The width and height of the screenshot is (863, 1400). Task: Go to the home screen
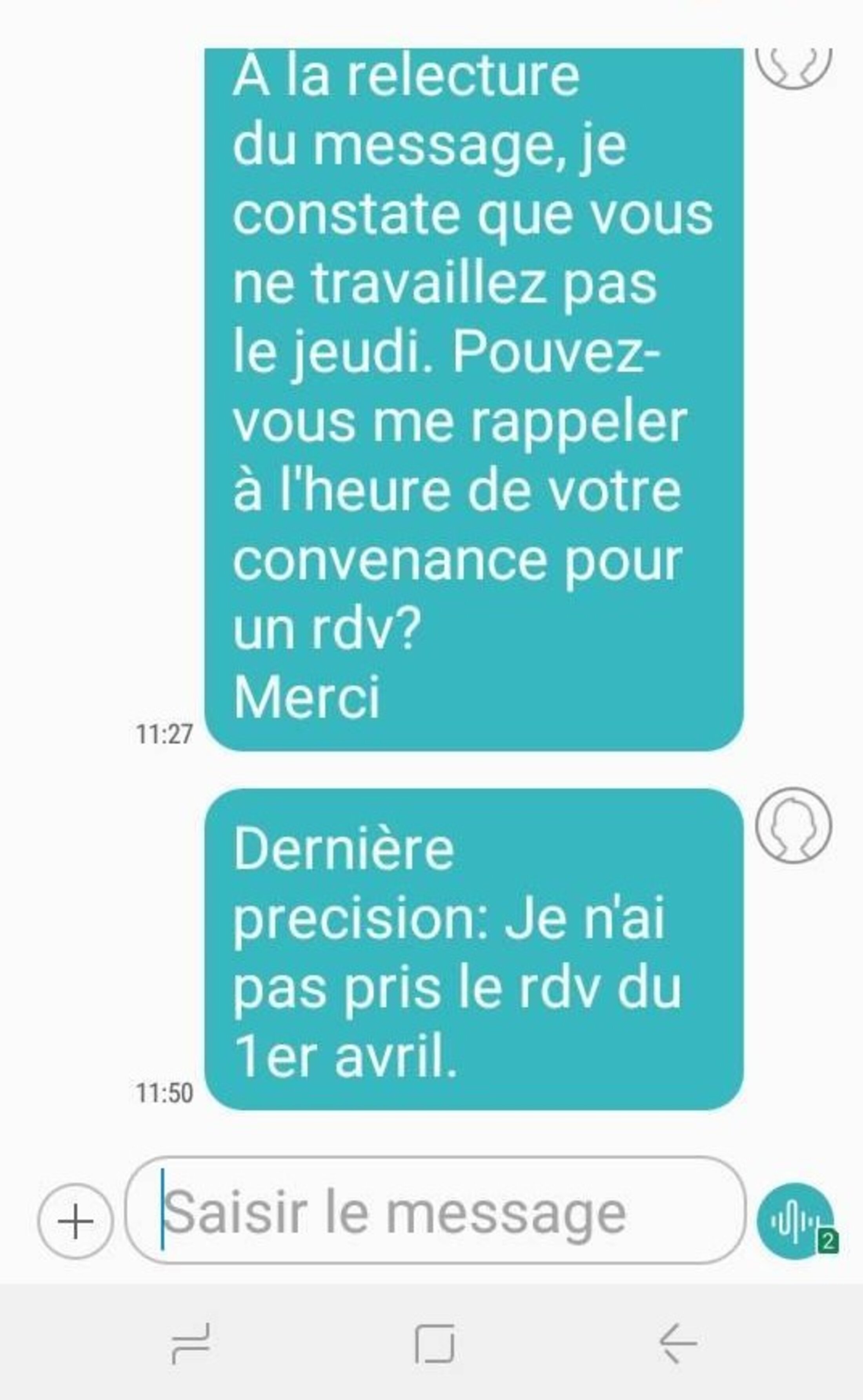point(434,1344)
